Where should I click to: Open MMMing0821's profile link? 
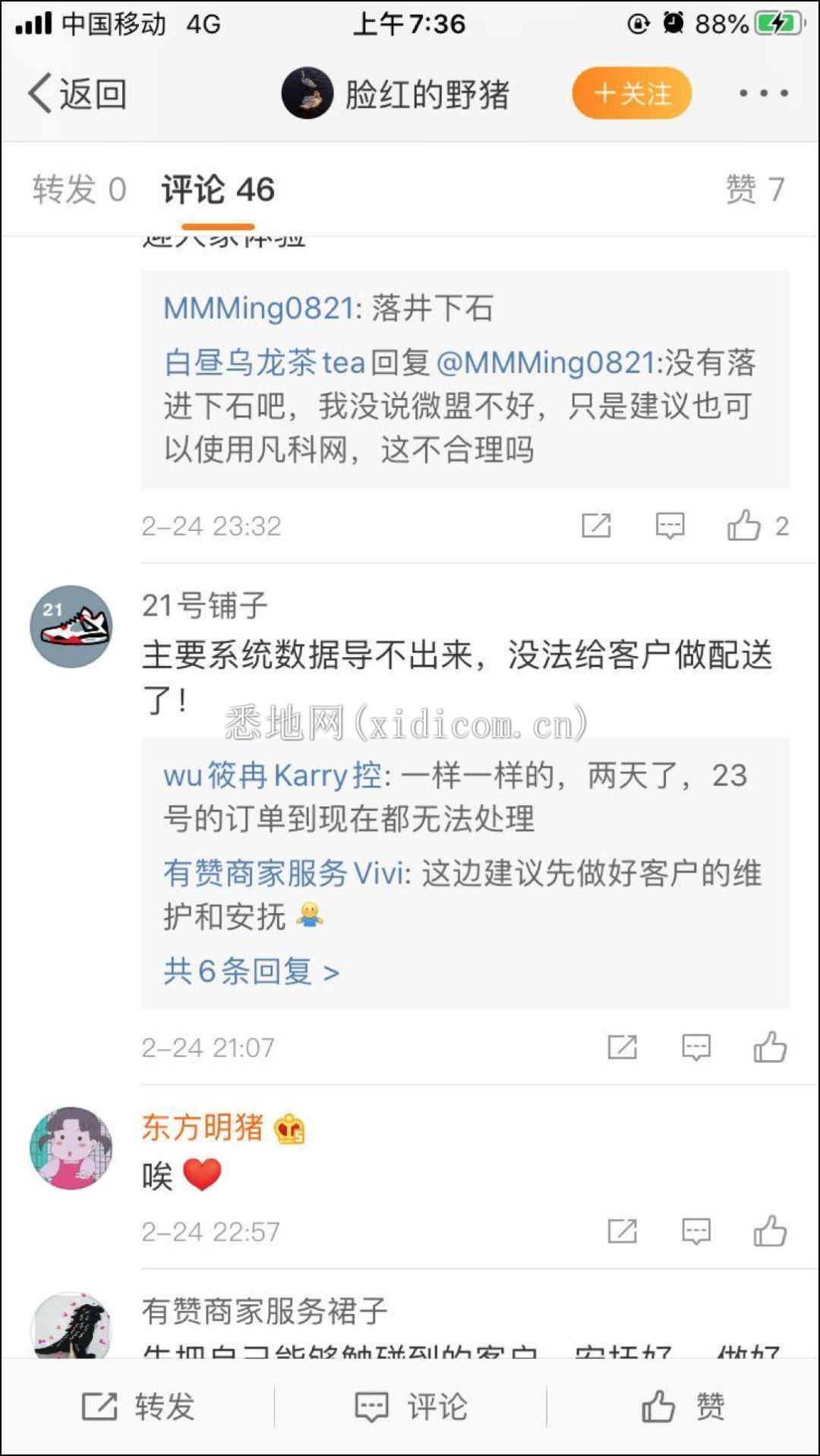pos(258,308)
